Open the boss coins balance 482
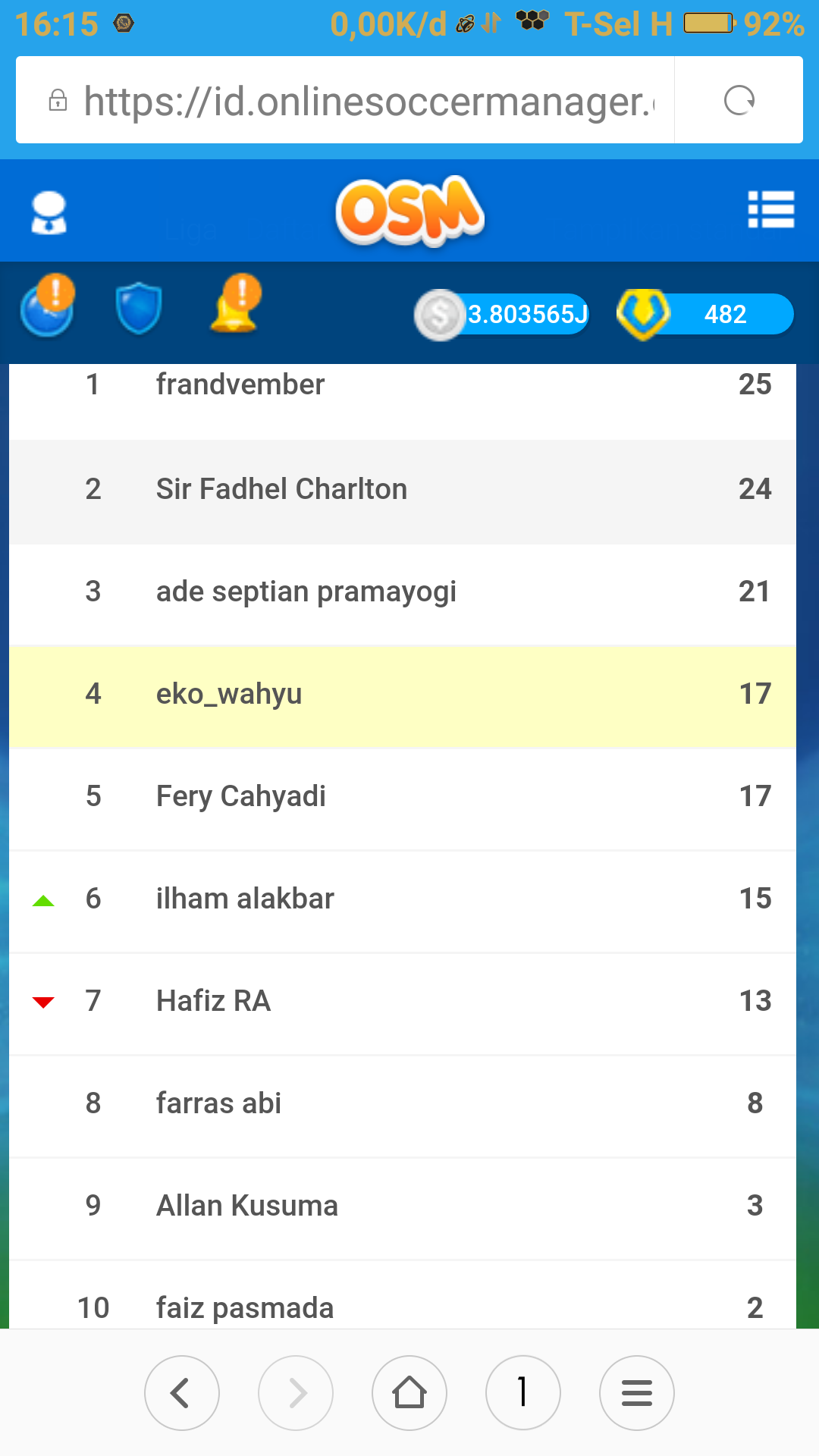This screenshot has width=819, height=1456. click(705, 314)
